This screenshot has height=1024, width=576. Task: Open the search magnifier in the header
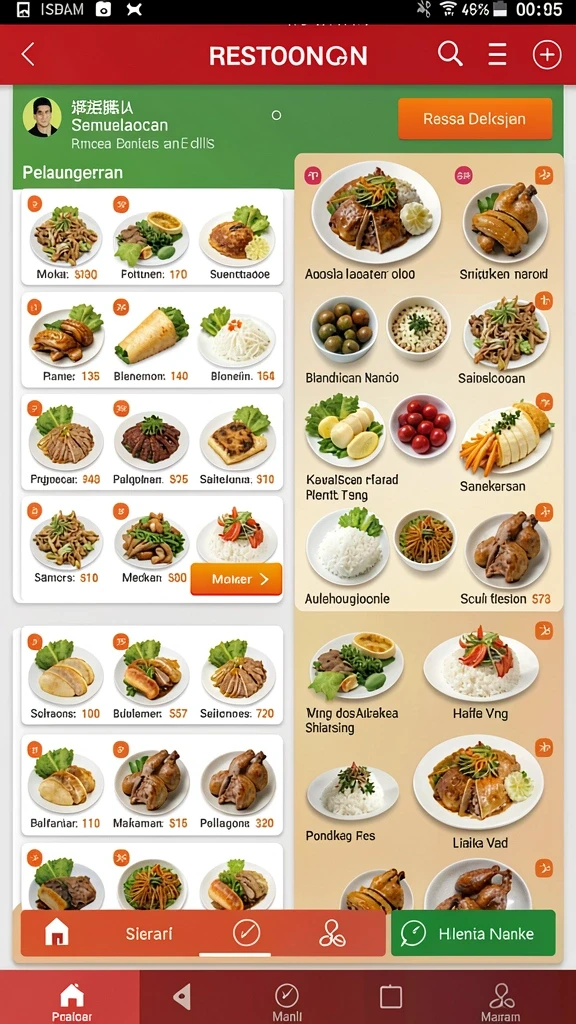tap(449, 54)
